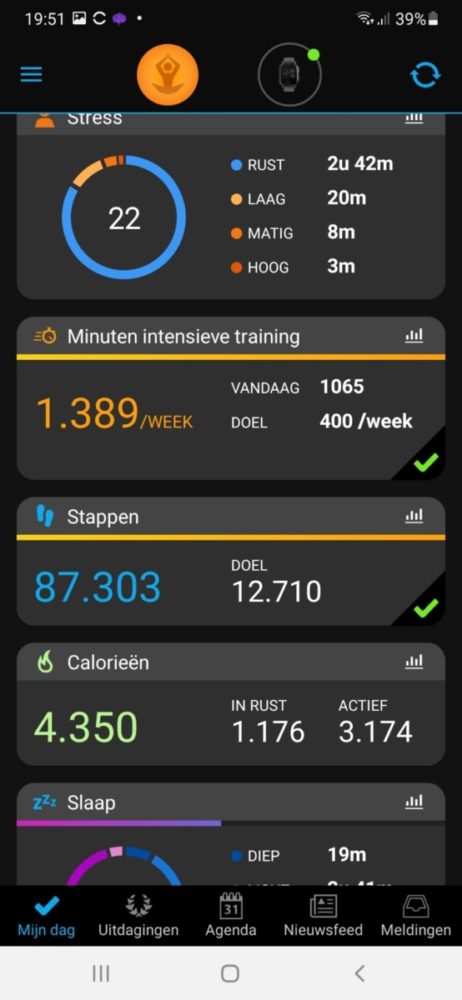Select the Mijn dag tab
The width and height of the screenshot is (462, 1000).
46,916
